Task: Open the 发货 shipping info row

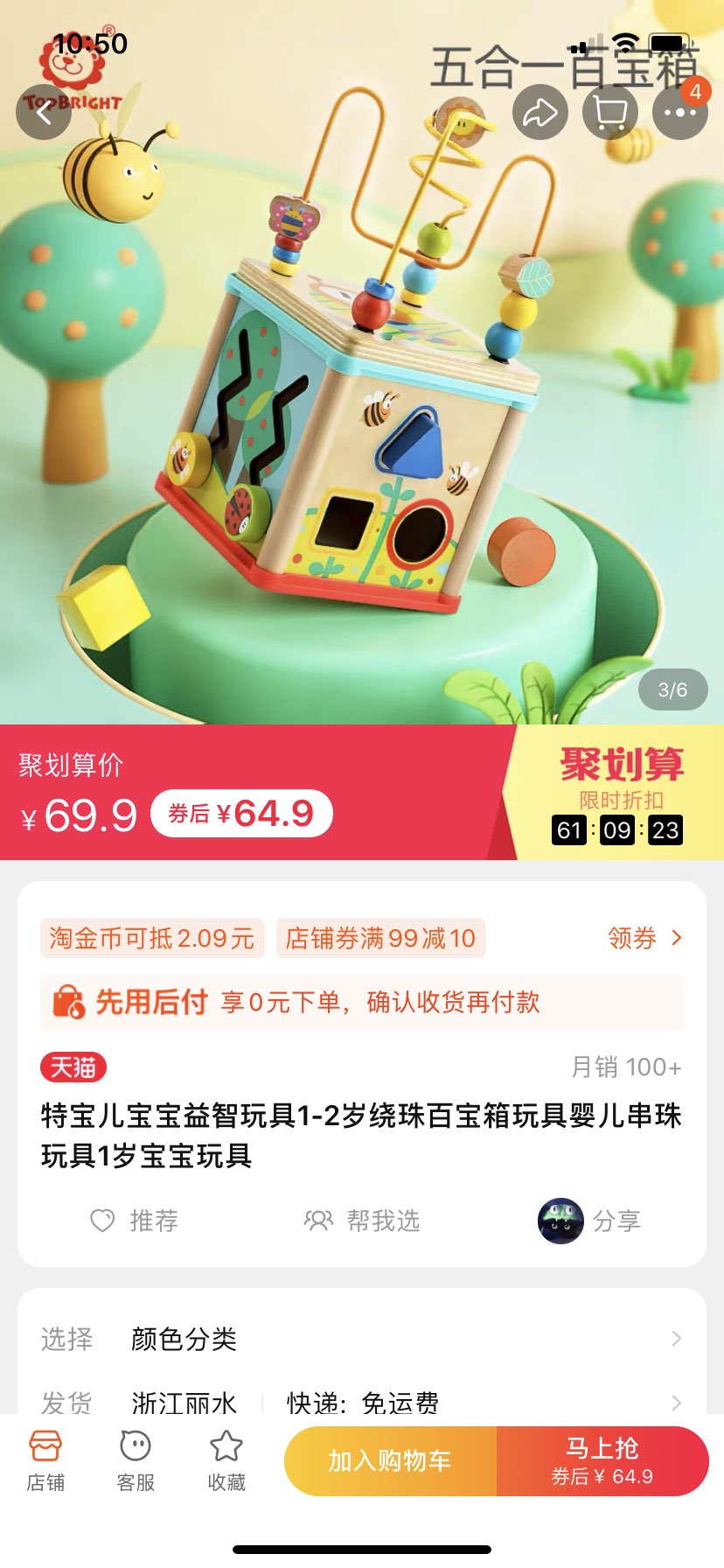Action: coord(362,1401)
